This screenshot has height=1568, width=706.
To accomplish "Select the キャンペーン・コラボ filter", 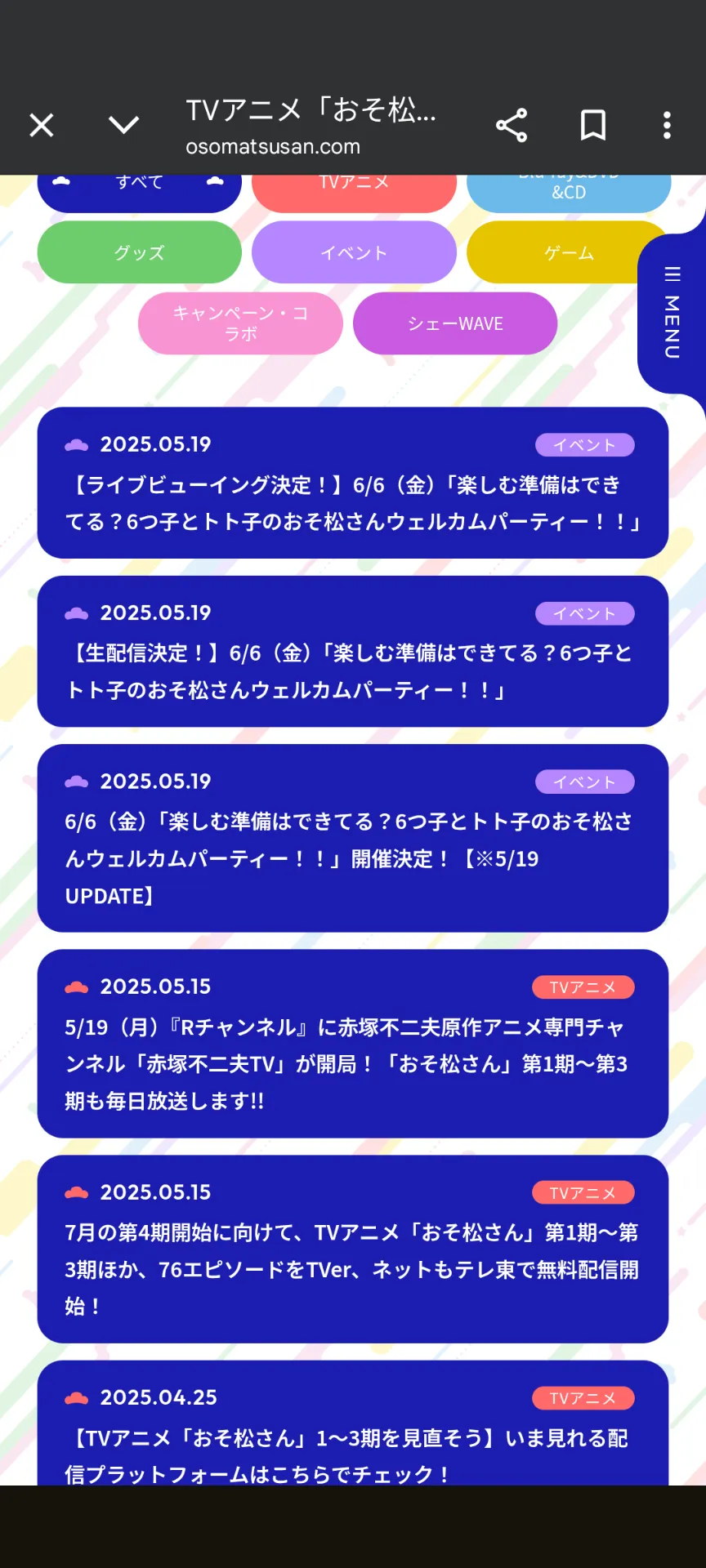I will (240, 323).
